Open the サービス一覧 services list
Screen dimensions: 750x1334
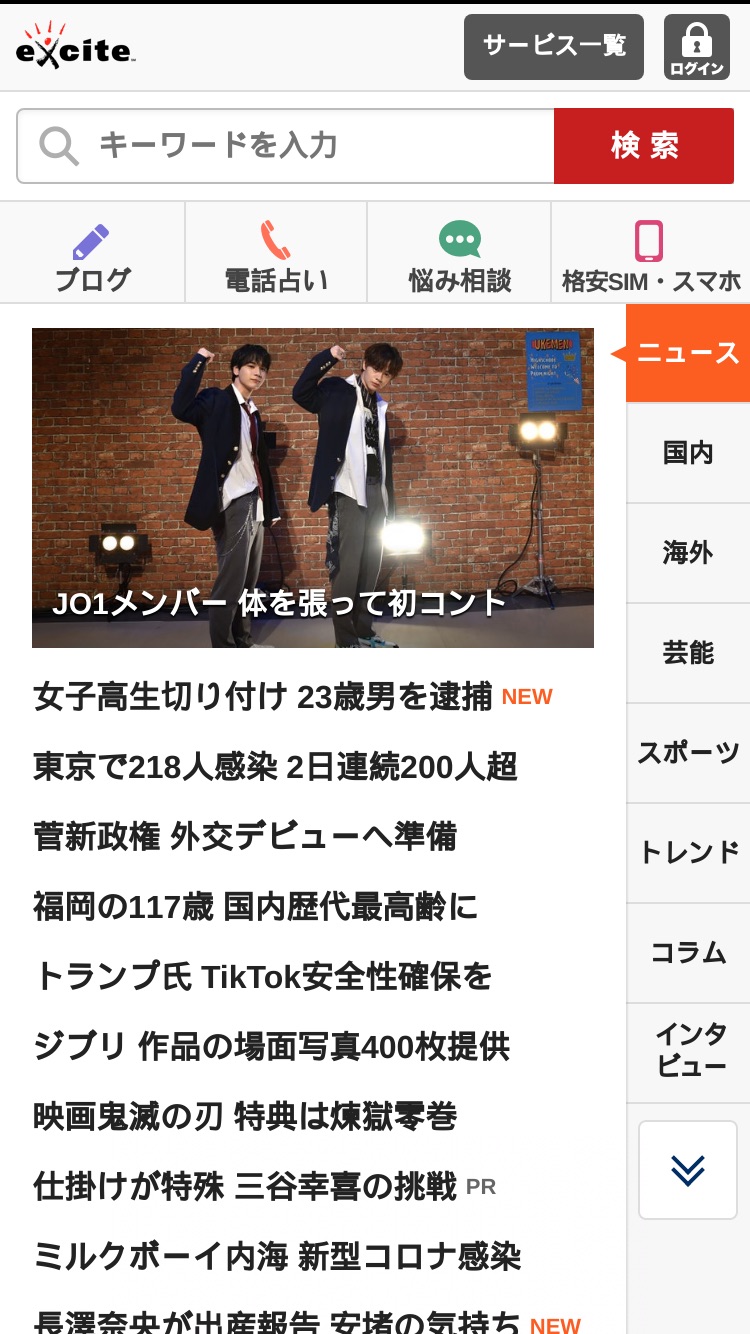click(554, 46)
